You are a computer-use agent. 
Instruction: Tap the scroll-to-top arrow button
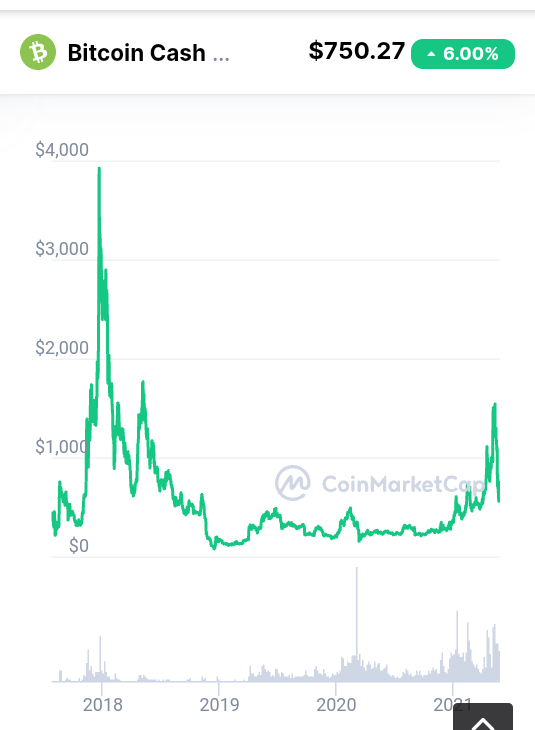point(483,717)
